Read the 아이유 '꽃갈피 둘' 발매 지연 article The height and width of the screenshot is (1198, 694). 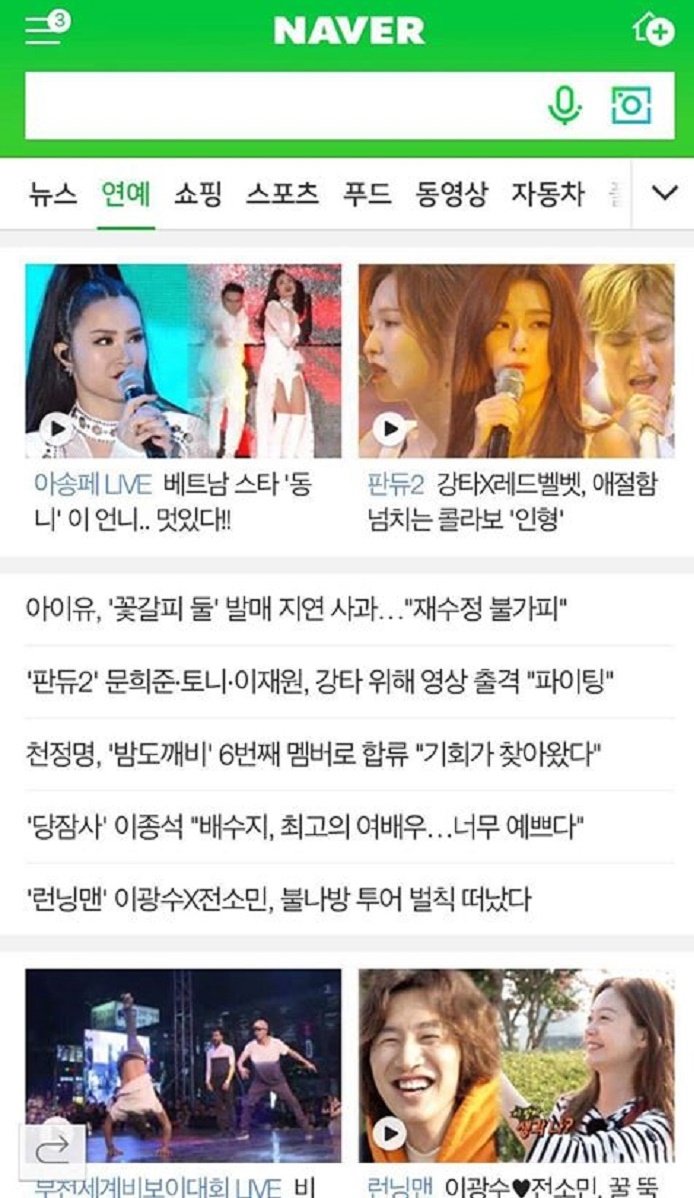click(297, 608)
